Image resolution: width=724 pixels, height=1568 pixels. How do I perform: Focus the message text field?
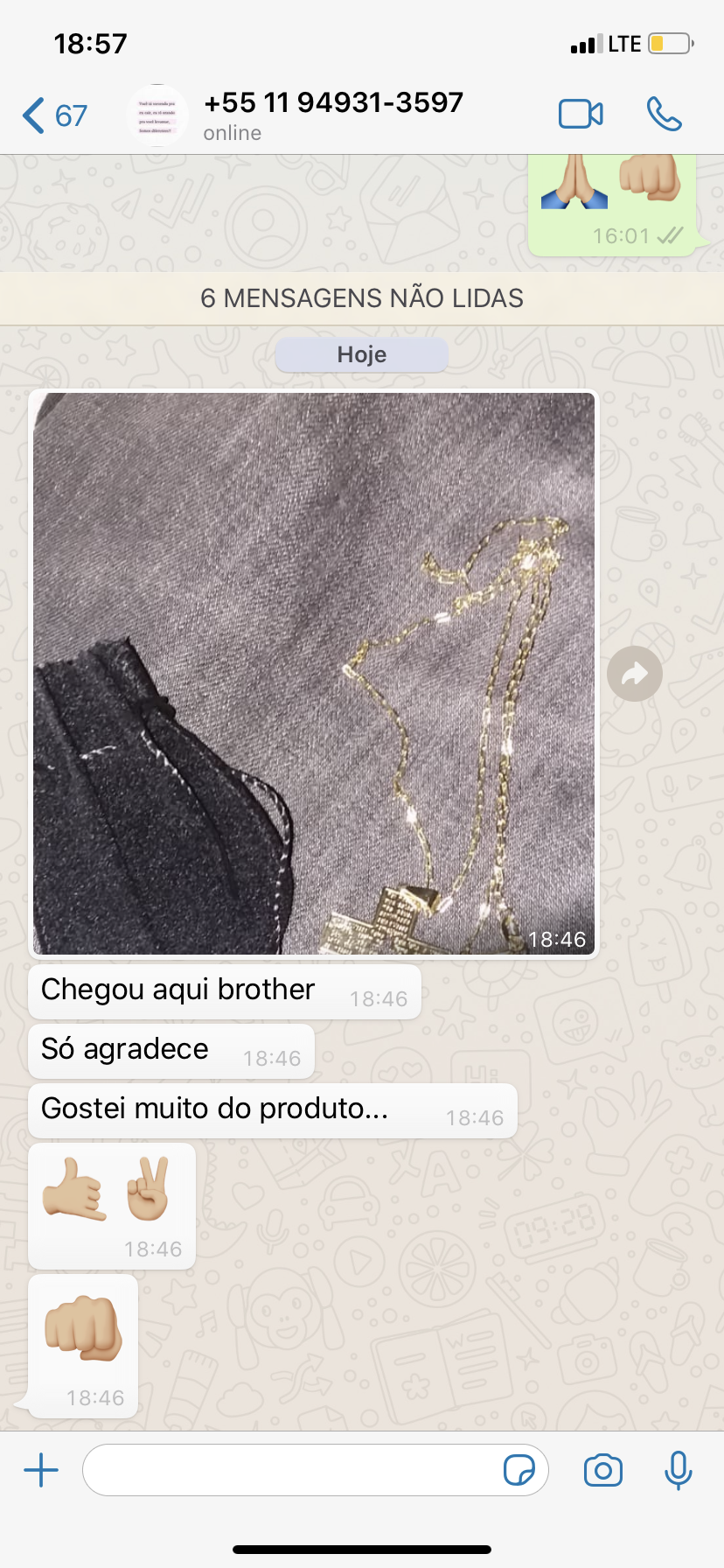[289, 1470]
